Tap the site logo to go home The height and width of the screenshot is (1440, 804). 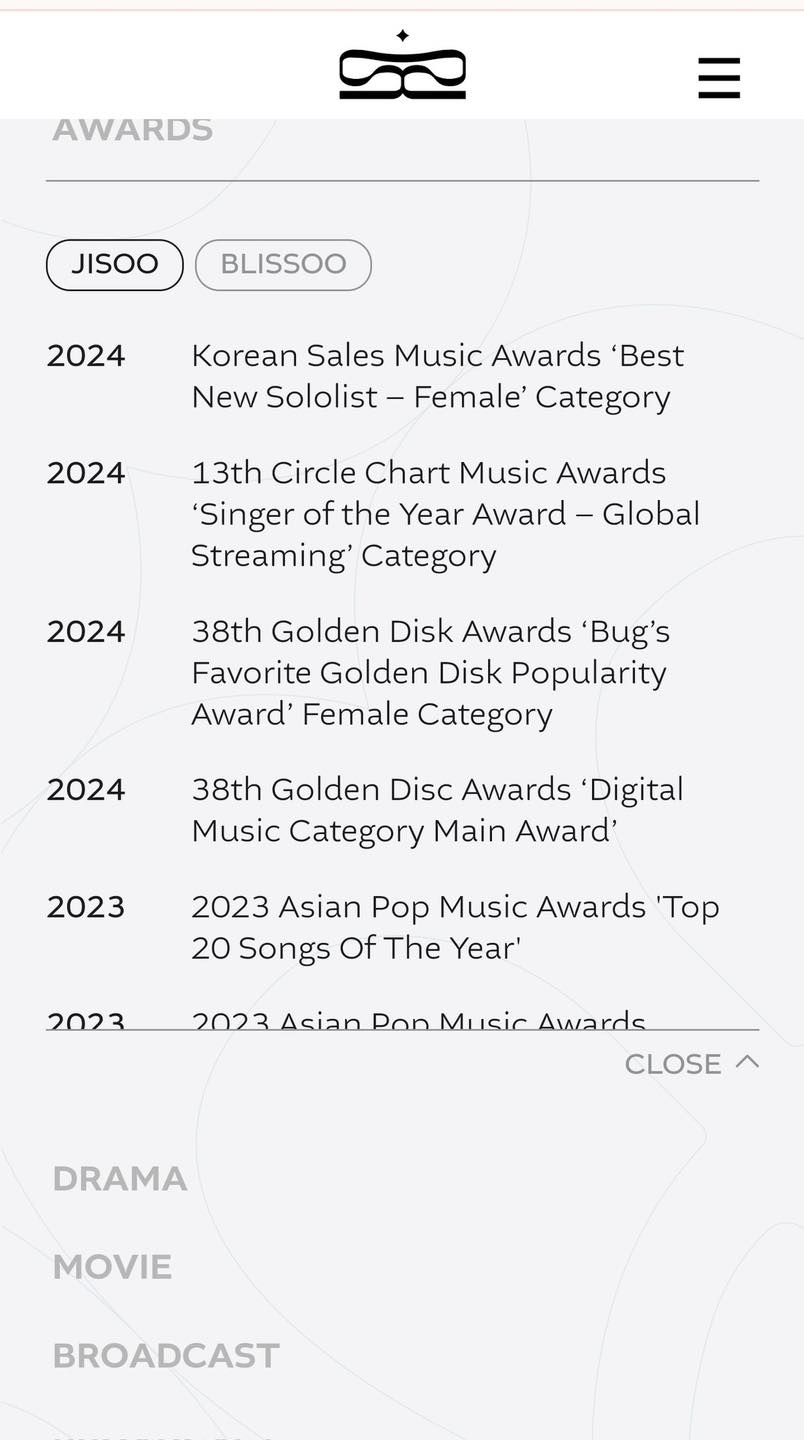[402, 67]
